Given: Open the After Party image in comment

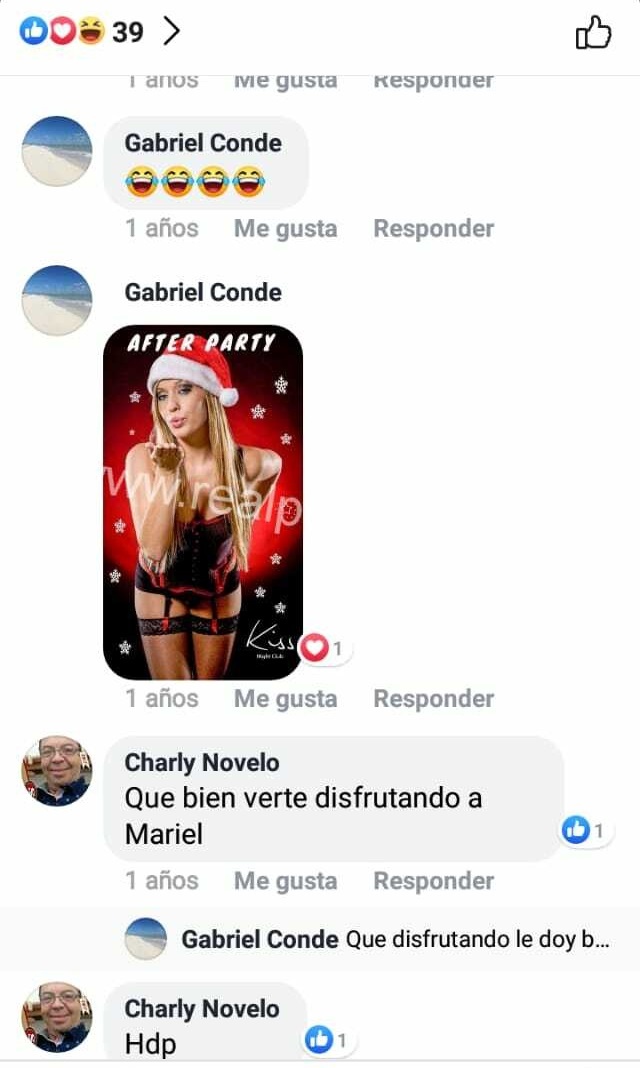Looking at the screenshot, I should click(x=203, y=502).
